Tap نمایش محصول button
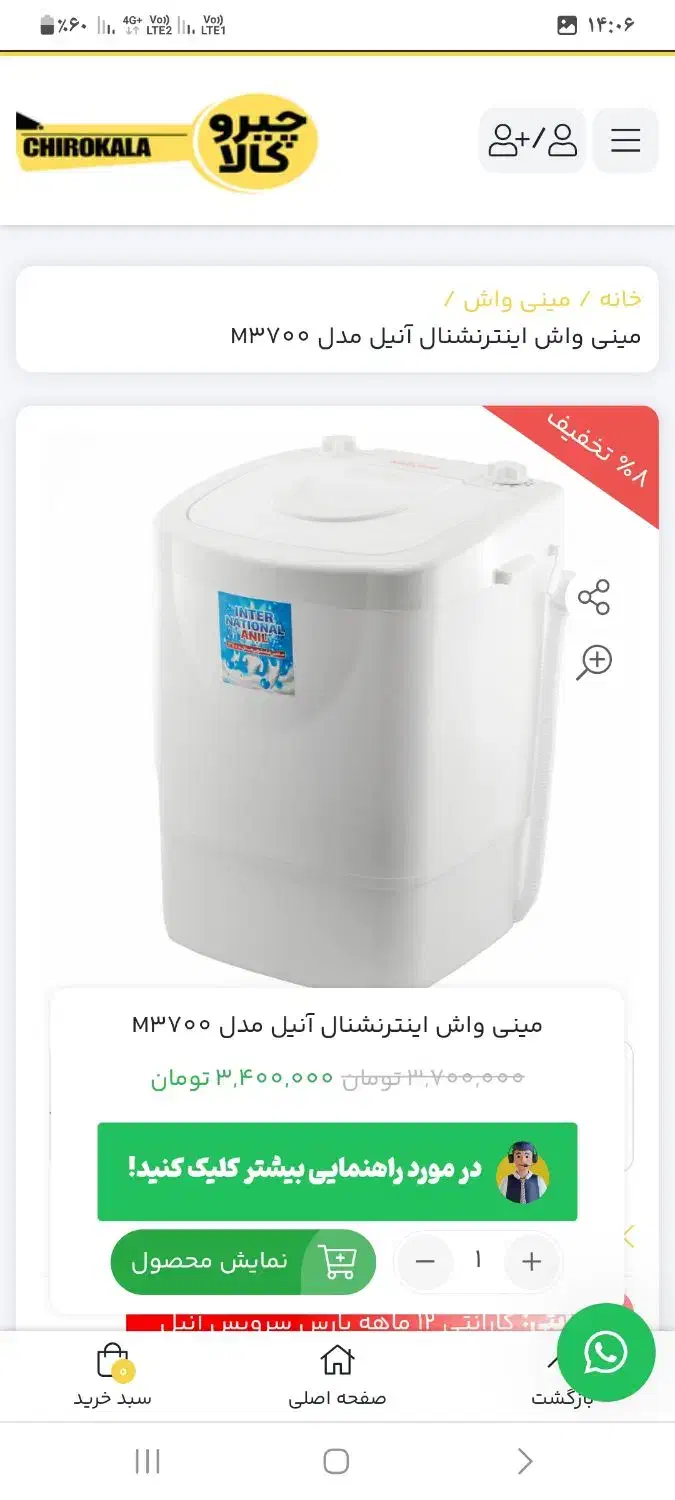 coord(243,1262)
